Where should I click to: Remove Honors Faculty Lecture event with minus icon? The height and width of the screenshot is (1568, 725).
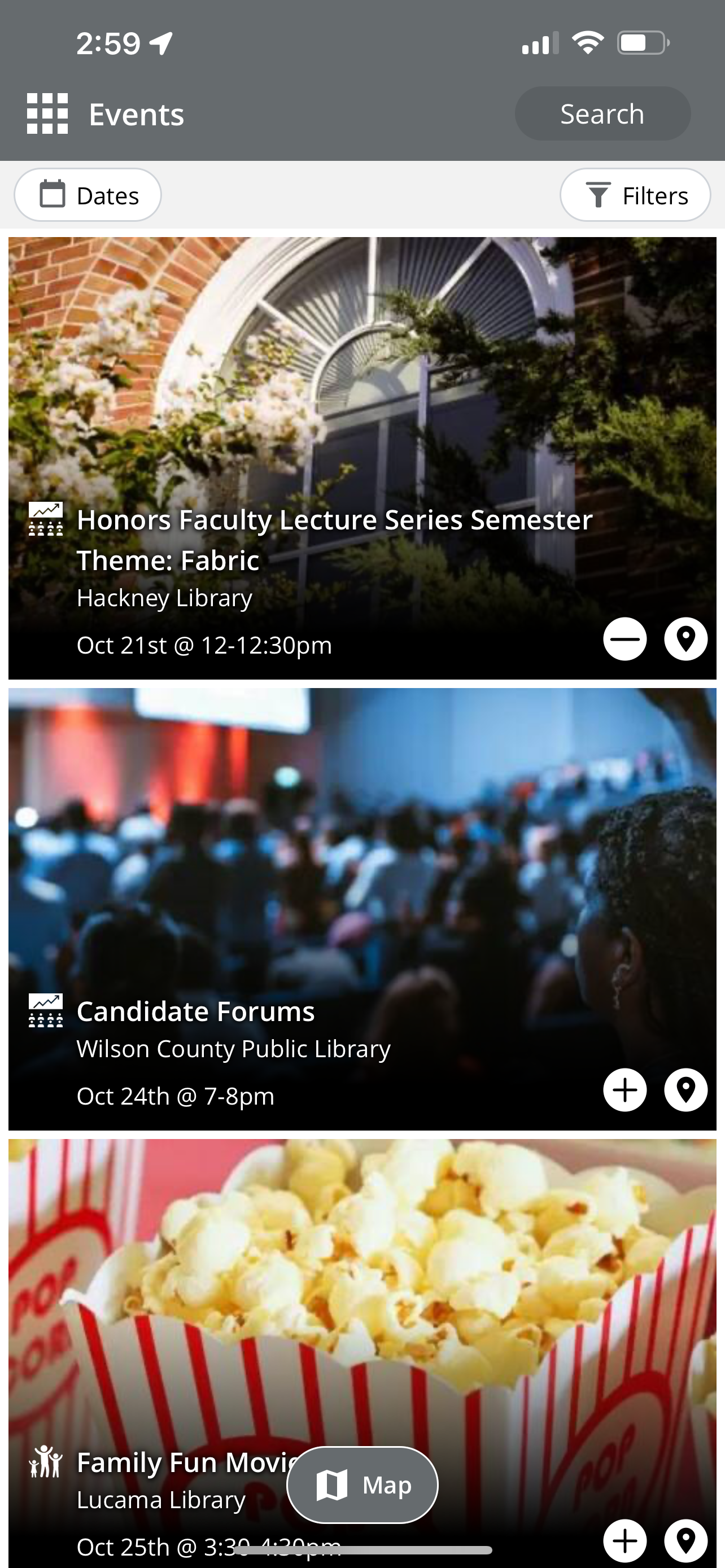624,639
